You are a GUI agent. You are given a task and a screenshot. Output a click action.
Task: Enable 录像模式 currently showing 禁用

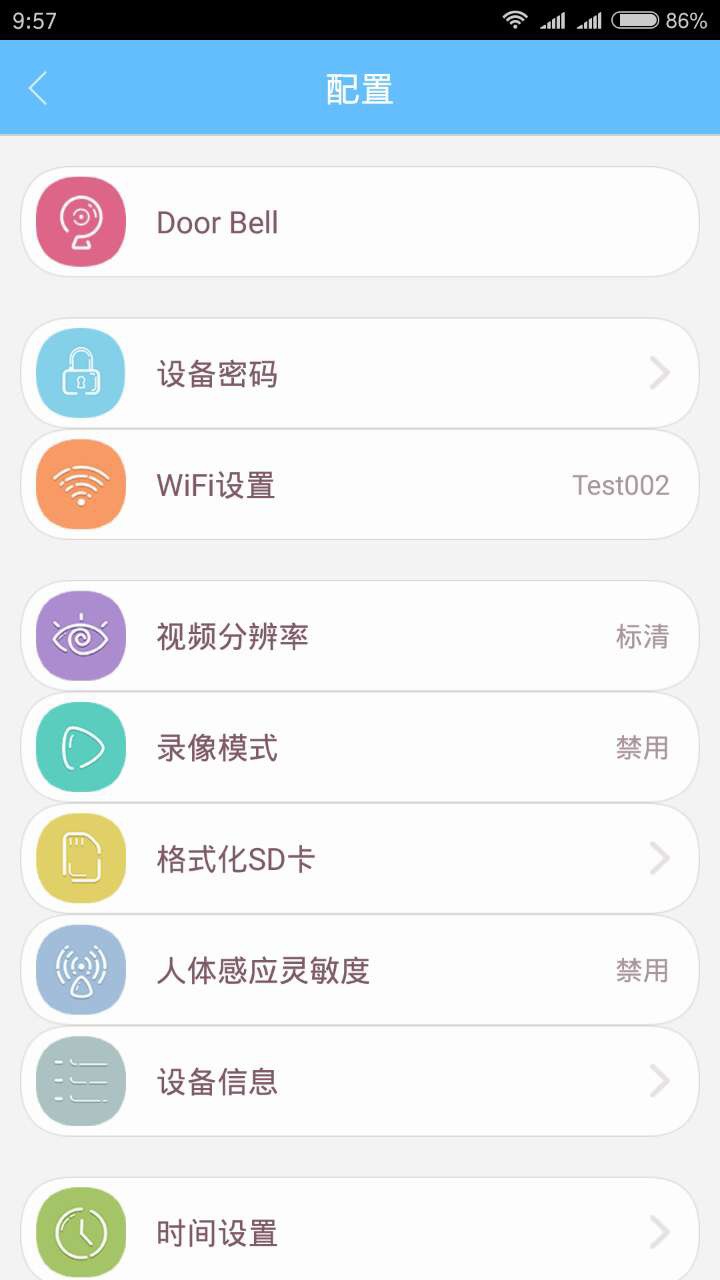[x=641, y=746]
